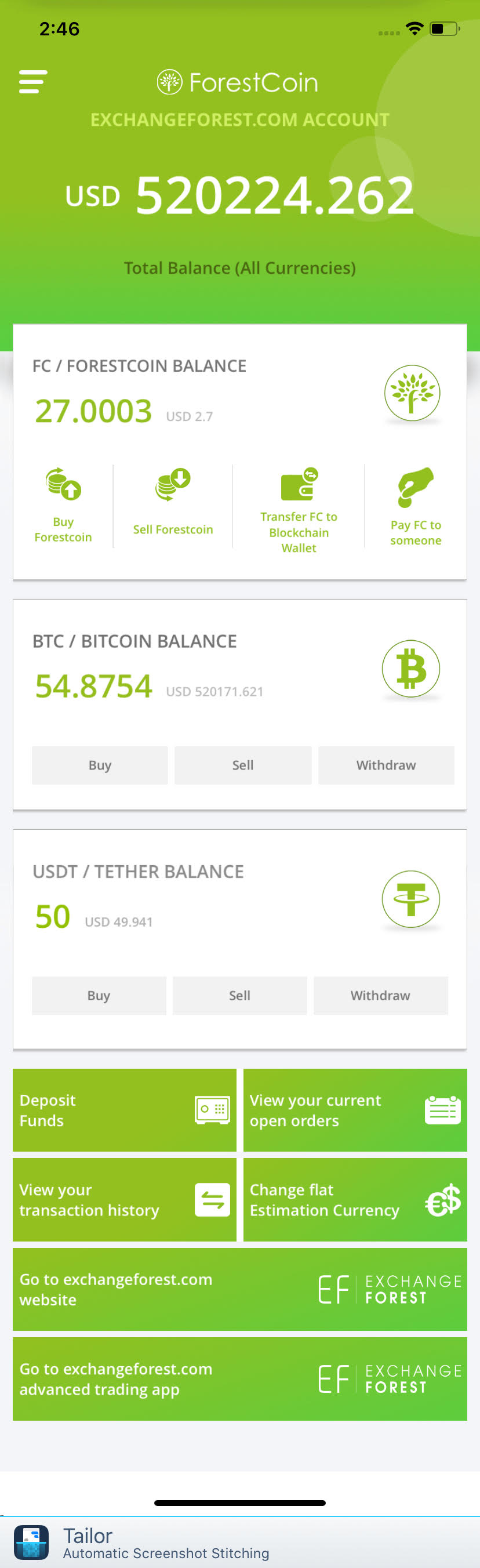Choose Pay FC to someone

(x=416, y=506)
